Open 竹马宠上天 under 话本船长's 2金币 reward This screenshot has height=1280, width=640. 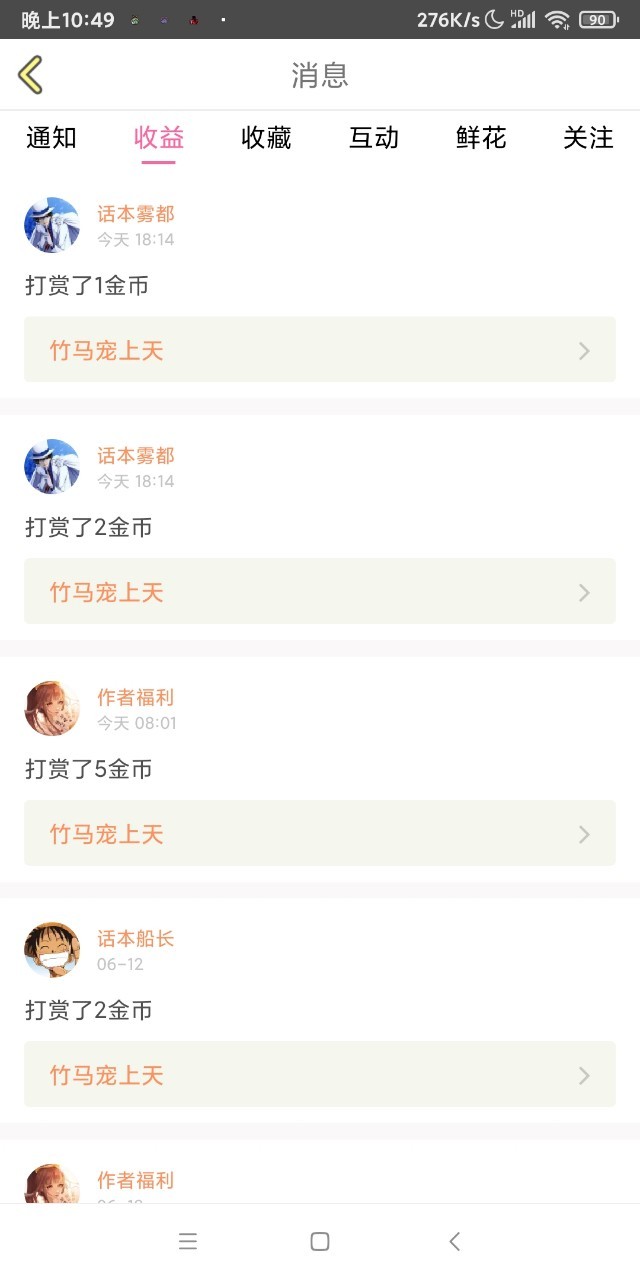[320, 1074]
